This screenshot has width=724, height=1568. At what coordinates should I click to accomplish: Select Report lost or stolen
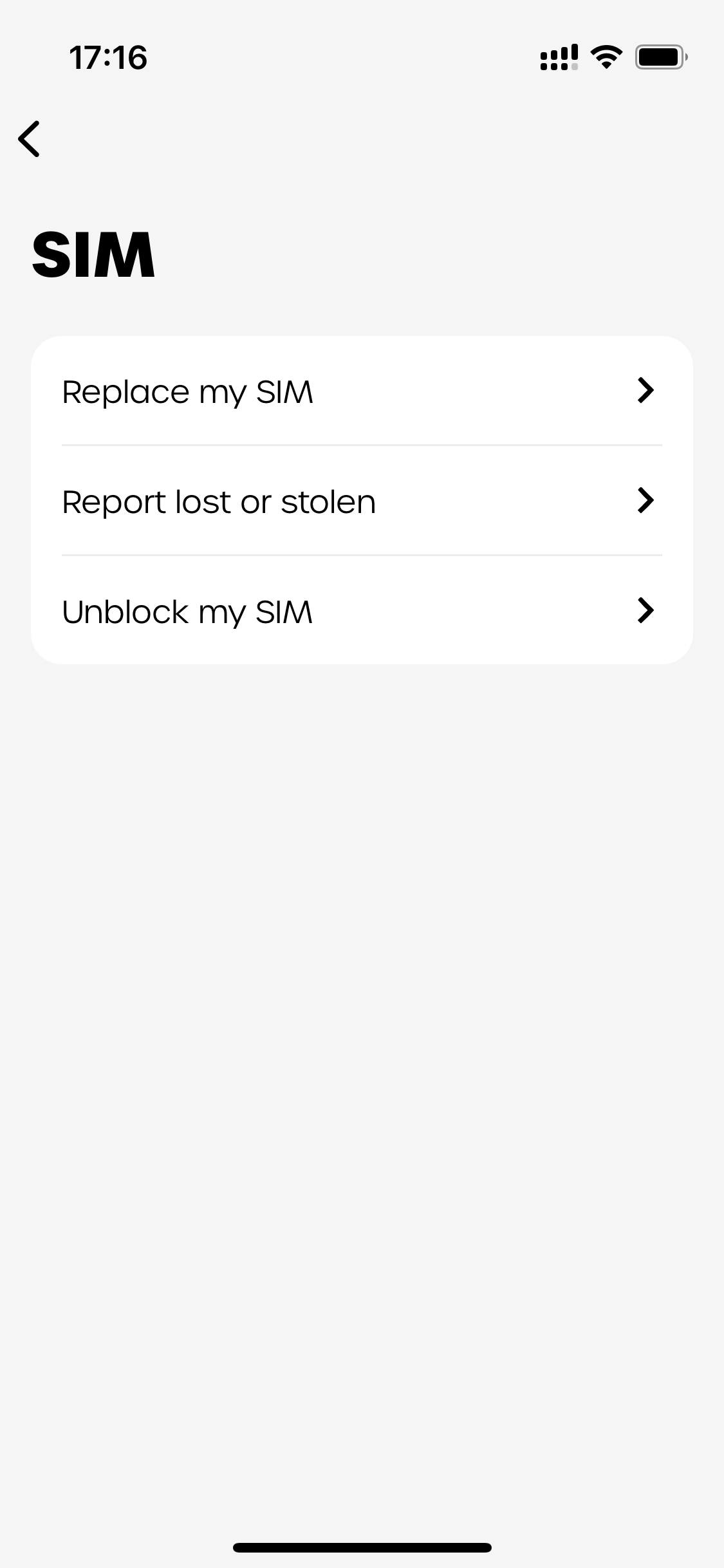pyautogui.click(x=362, y=500)
